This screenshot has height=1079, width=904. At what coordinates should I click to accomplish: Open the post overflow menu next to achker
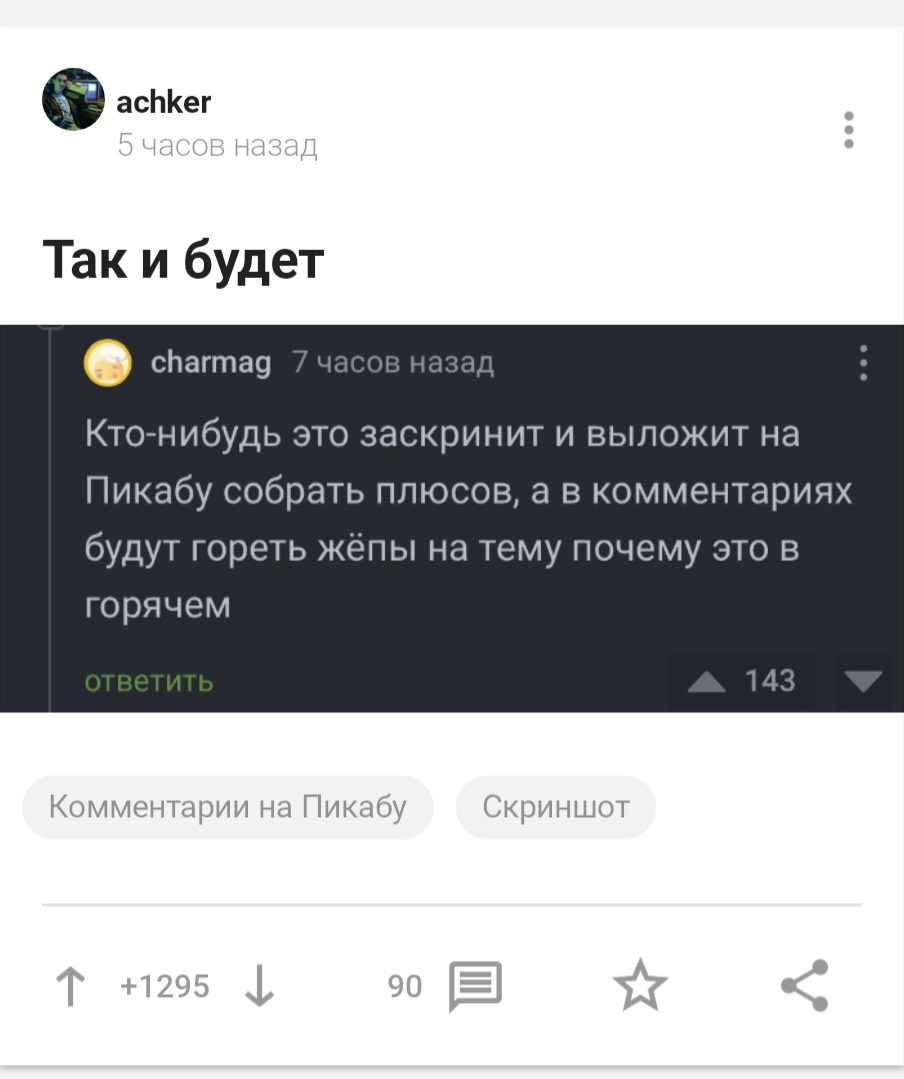click(848, 130)
